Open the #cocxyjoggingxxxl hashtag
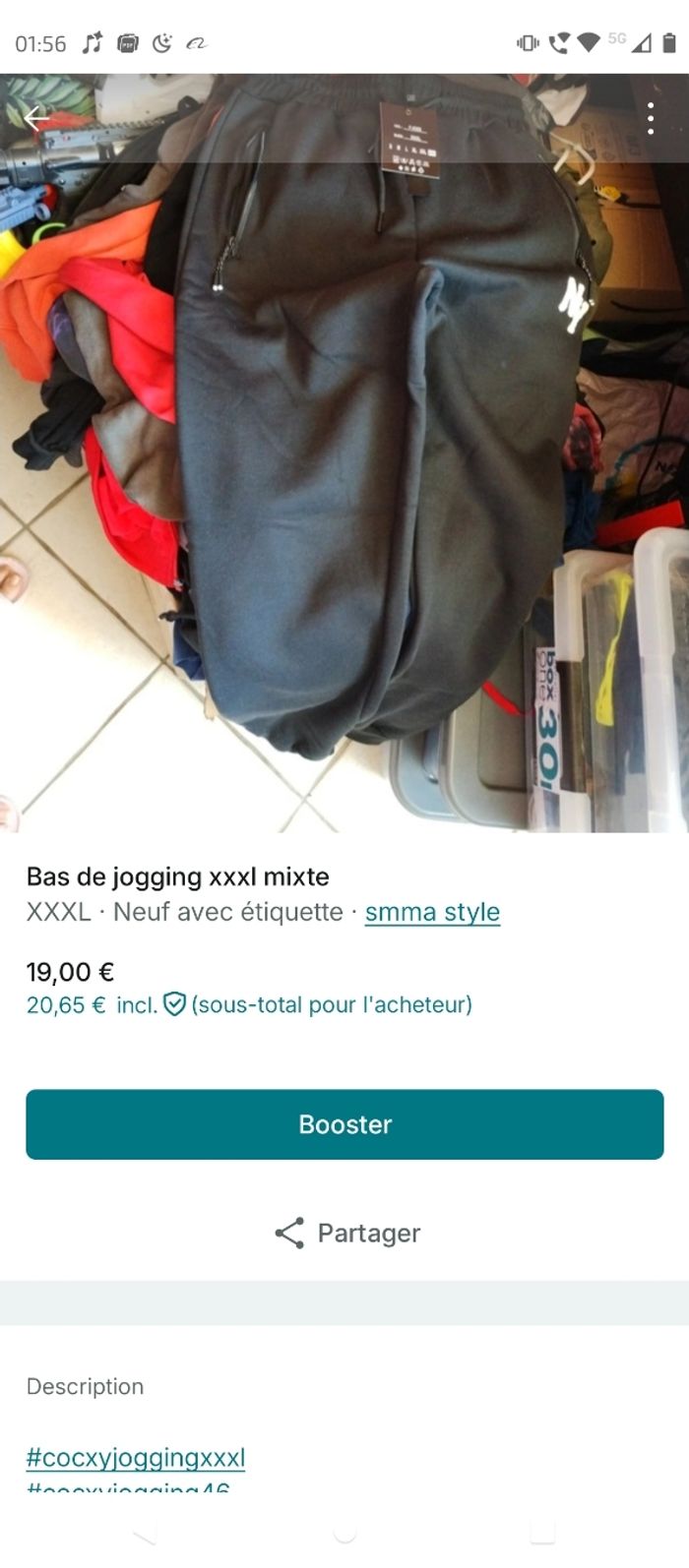Viewport: 689px width, 1568px height. tap(136, 1457)
